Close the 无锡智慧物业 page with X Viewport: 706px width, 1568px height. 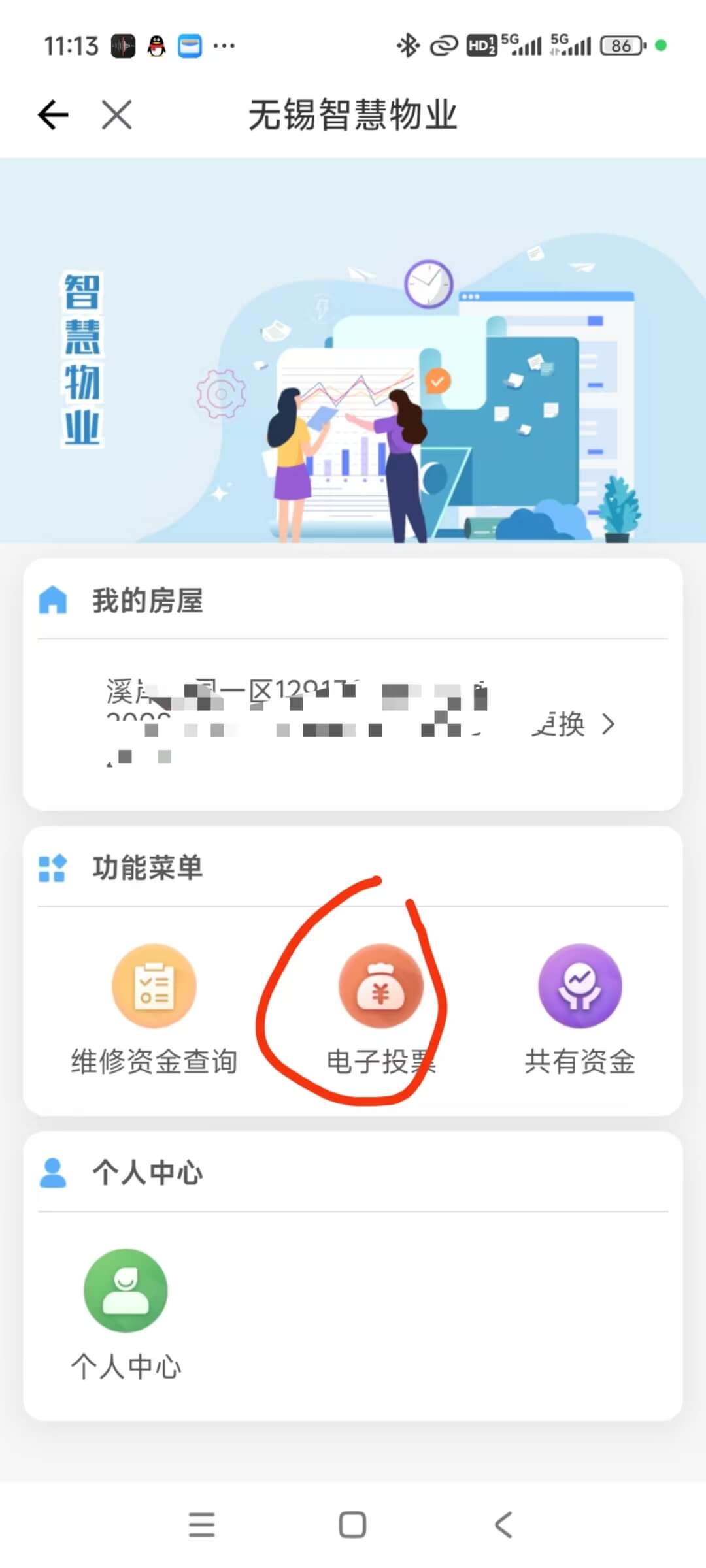117,115
